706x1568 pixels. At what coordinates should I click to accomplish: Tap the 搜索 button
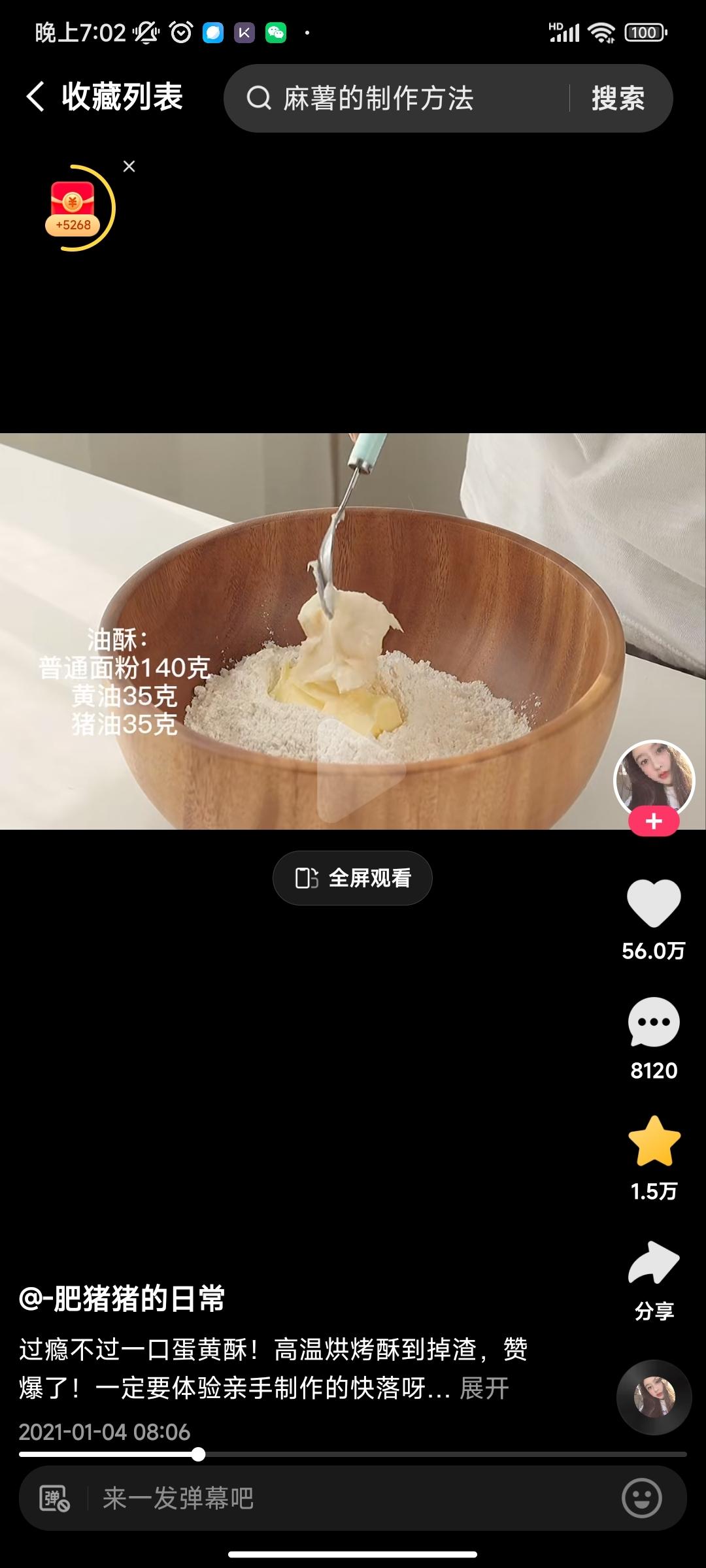[x=618, y=99]
